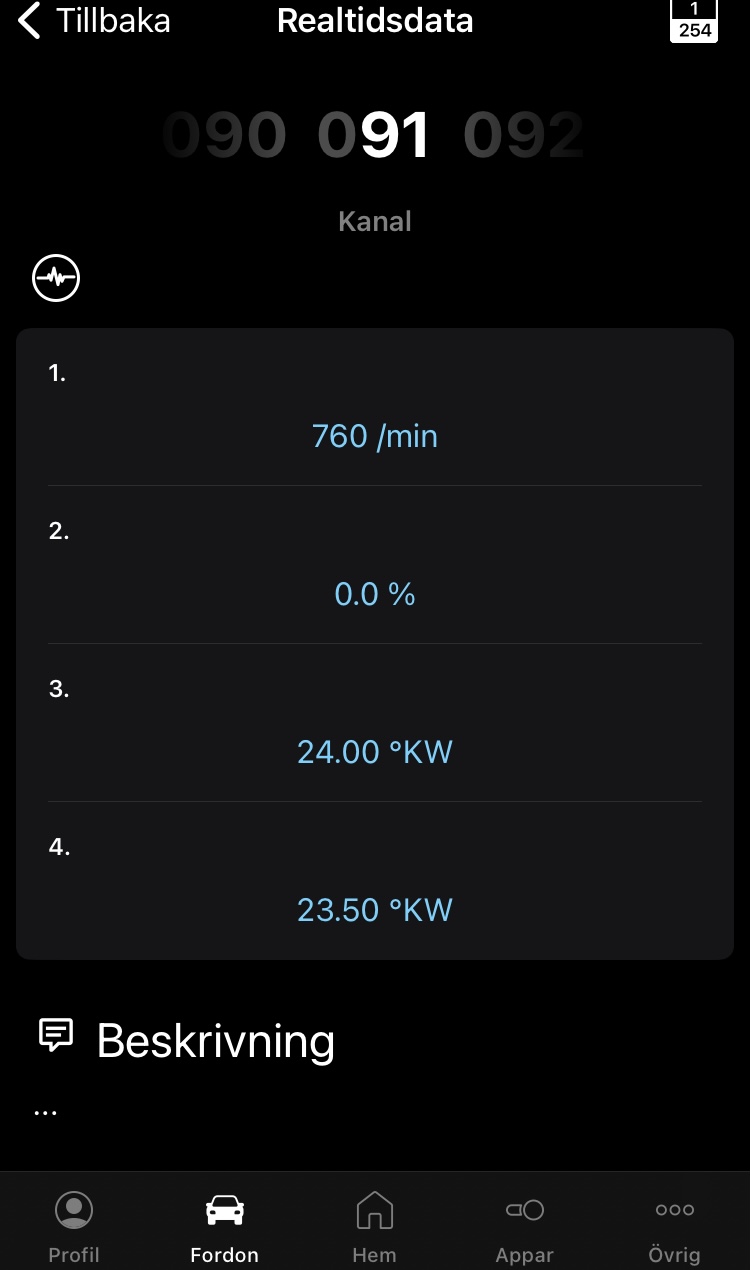Select channel 092 in the picker

click(x=523, y=136)
